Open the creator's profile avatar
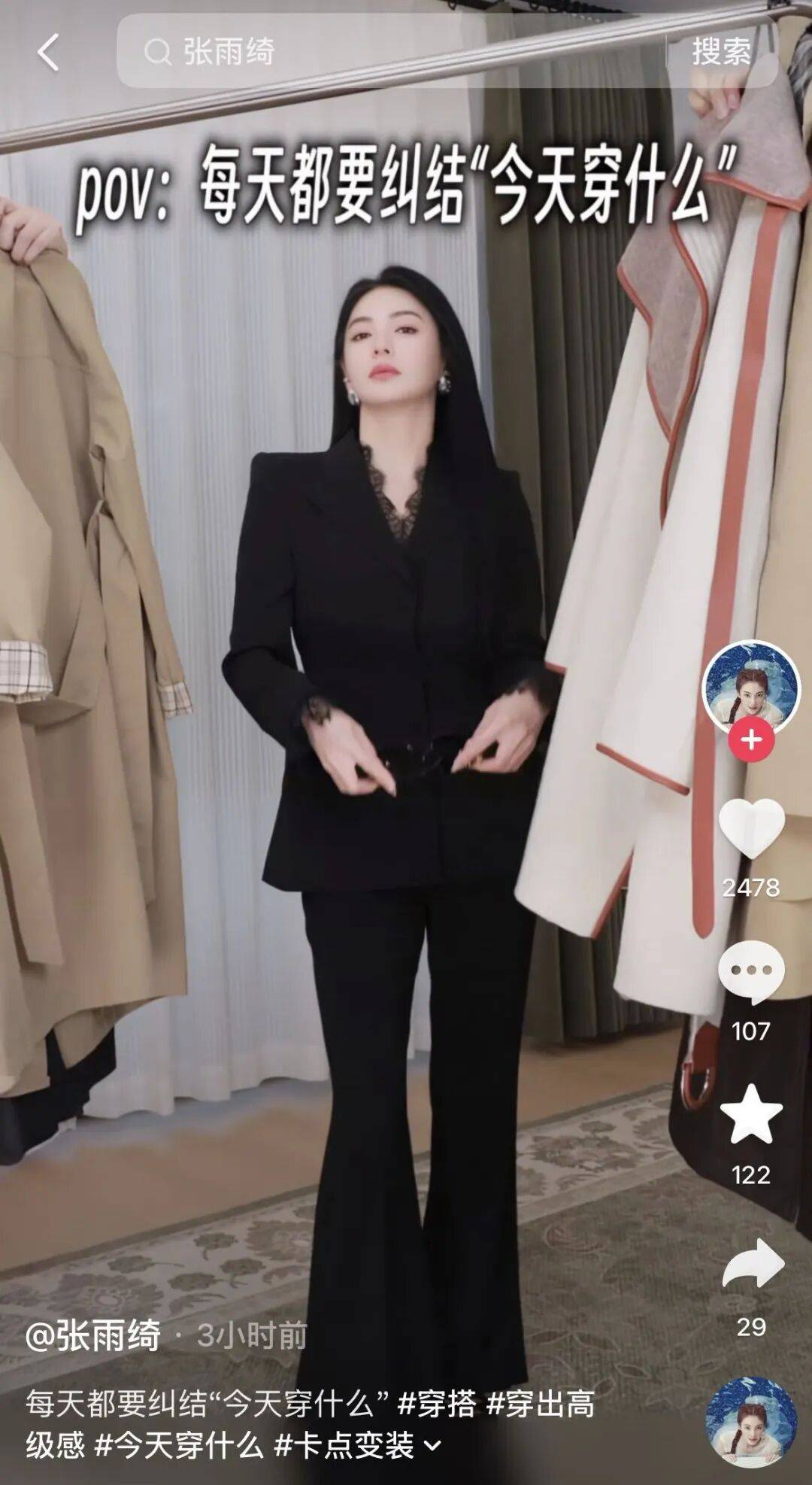Image resolution: width=812 pixels, height=1485 pixels. (750, 688)
